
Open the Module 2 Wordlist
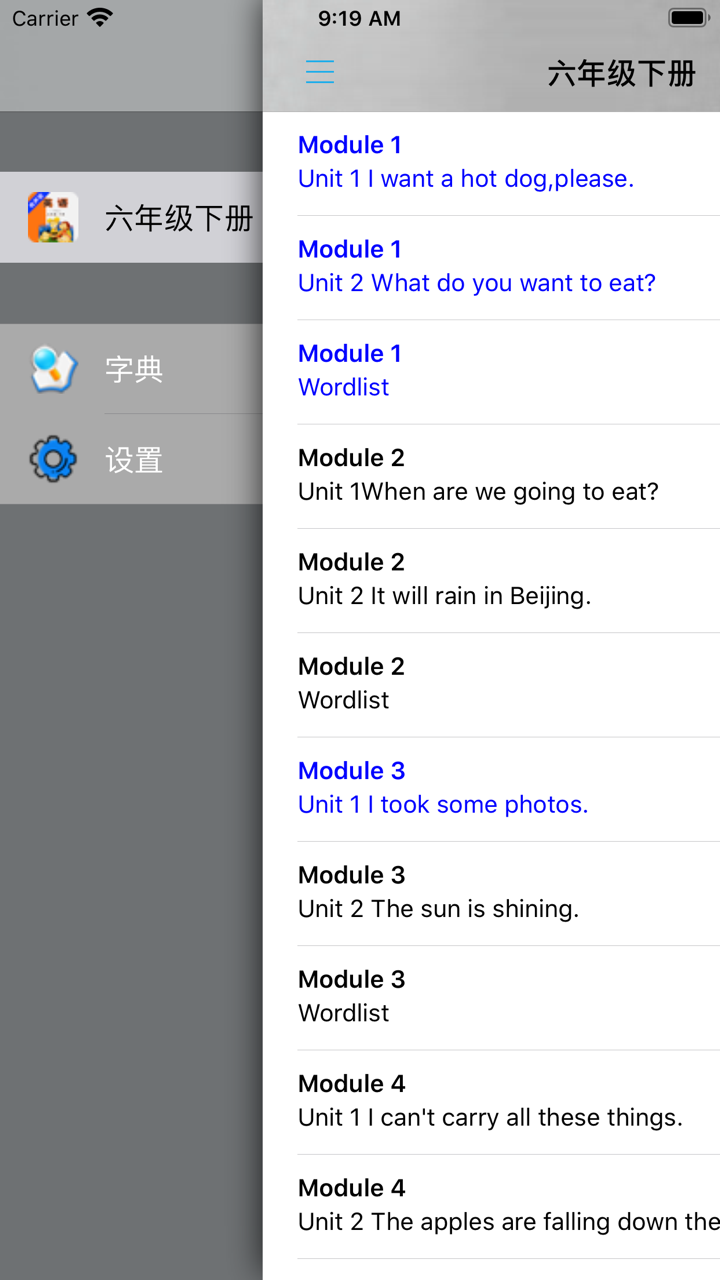pos(491,684)
